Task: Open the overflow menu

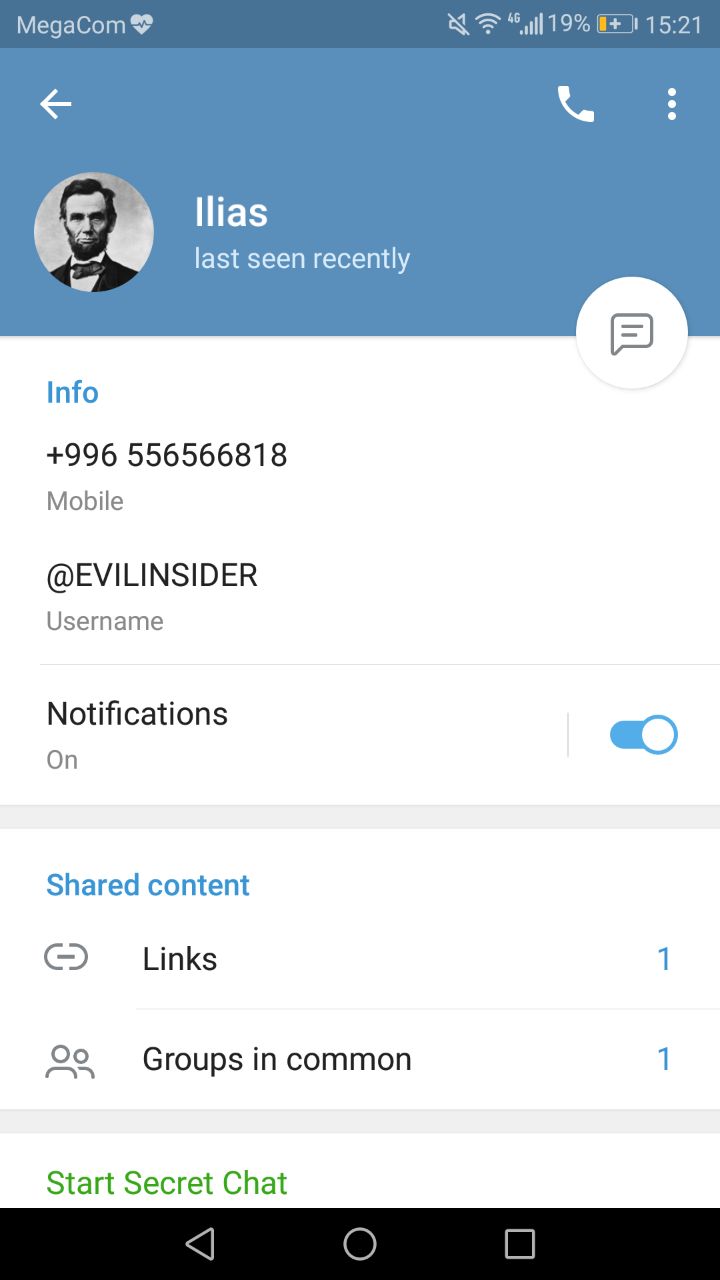Action: point(671,104)
